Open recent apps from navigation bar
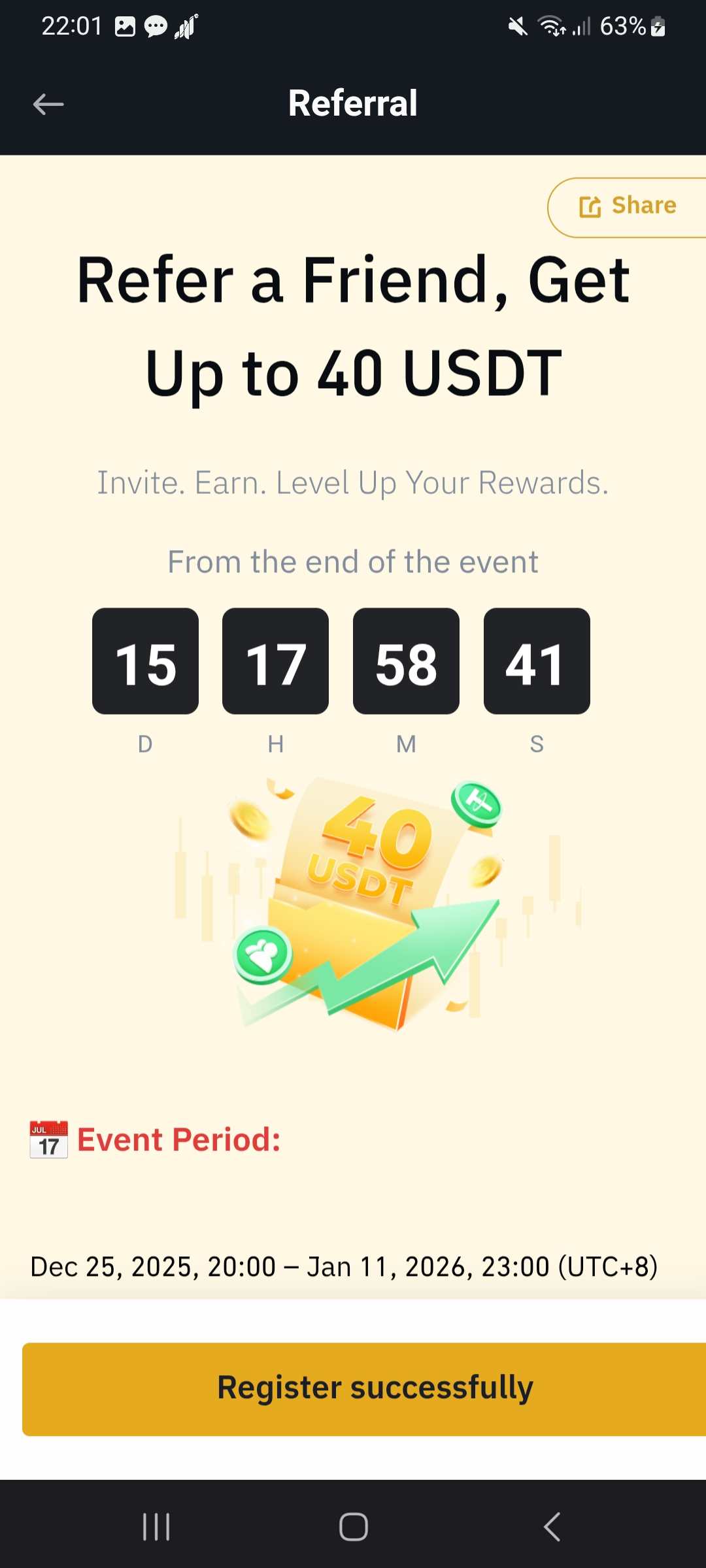 click(156, 1527)
